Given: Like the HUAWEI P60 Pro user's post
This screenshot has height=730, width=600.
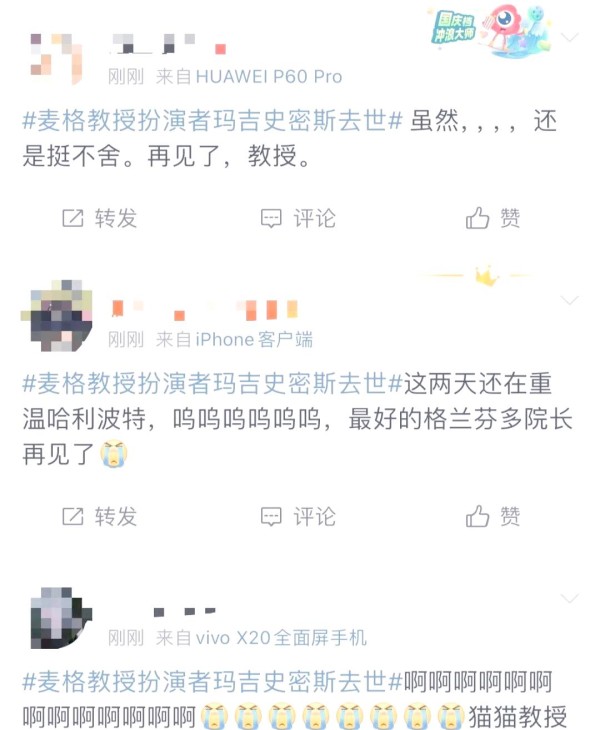Looking at the screenshot, I should tap(493, 218).
